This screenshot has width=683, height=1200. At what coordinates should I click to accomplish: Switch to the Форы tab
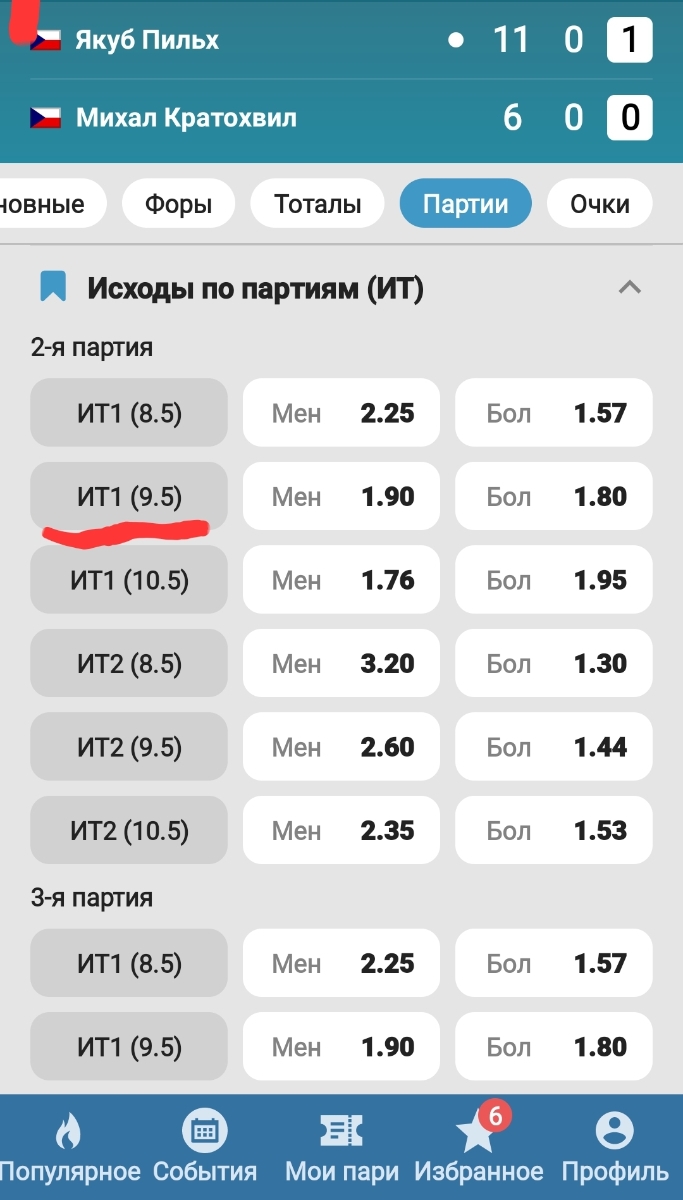pyautogui.click(x=179, y=205)
